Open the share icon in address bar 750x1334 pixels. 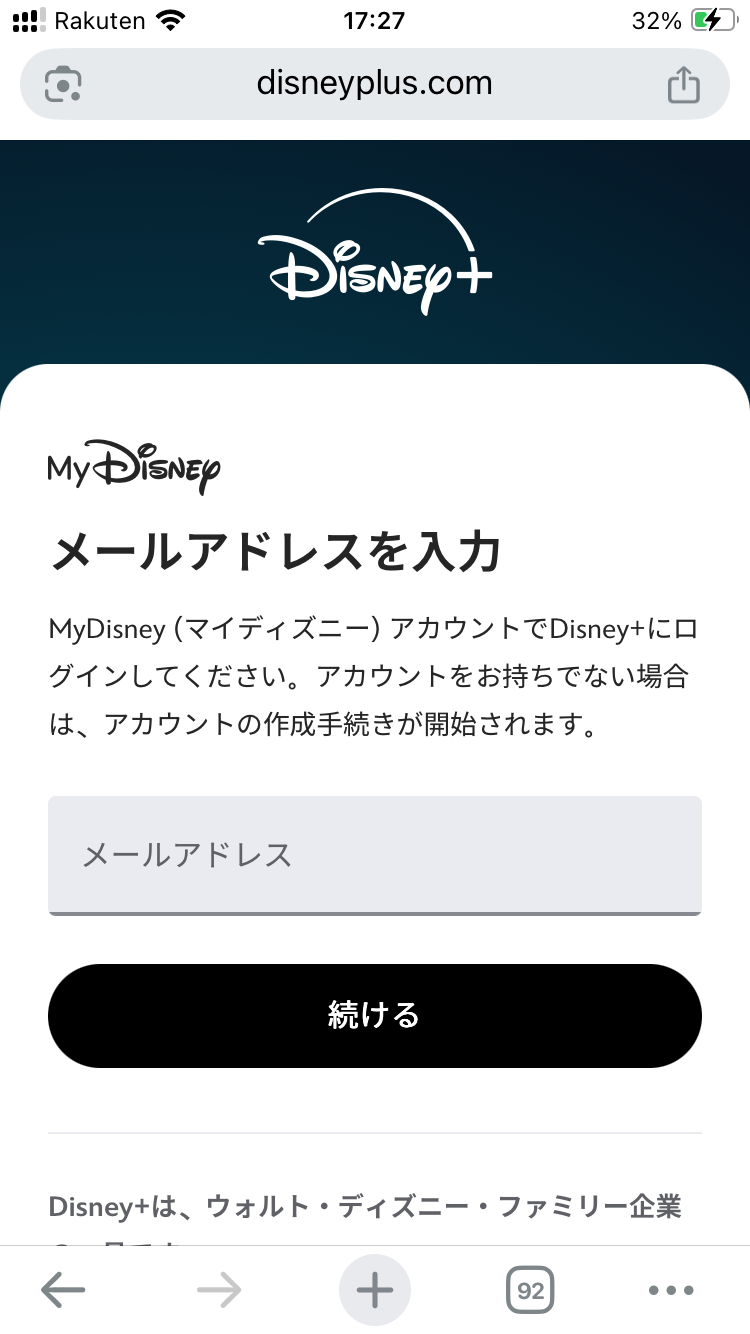tap(684, 84)
